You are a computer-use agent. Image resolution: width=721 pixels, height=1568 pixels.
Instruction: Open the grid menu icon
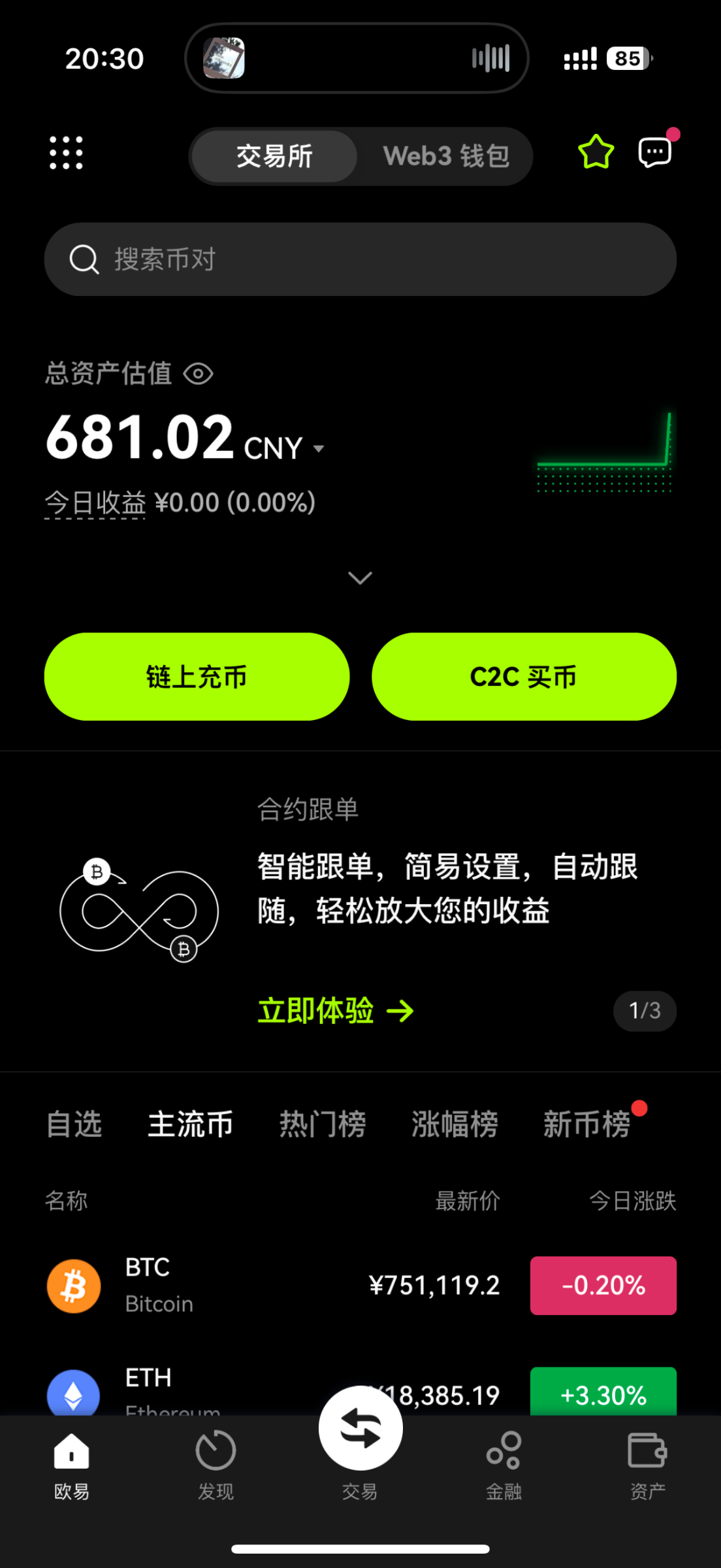pos(67,153)
